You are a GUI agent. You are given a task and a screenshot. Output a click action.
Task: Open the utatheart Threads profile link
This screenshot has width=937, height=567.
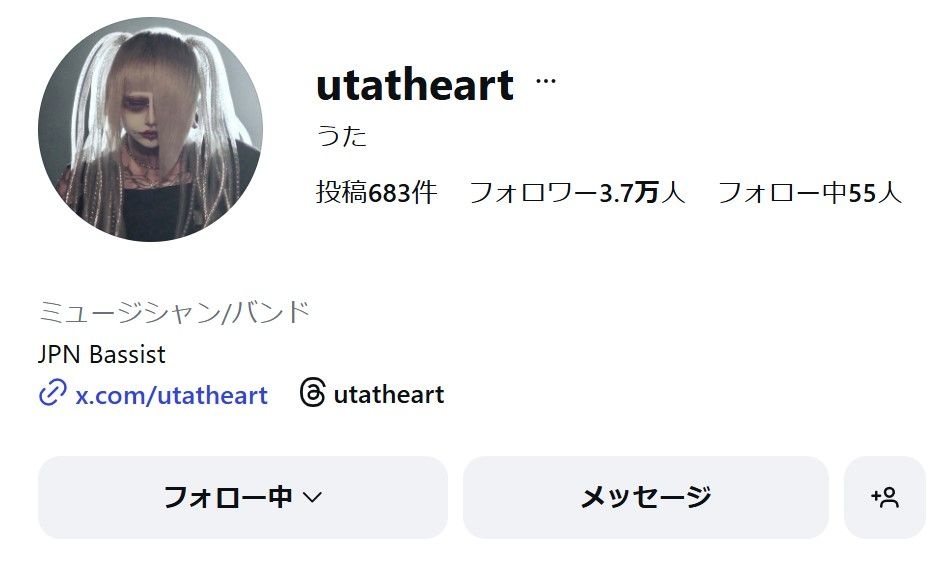point(372,394)
